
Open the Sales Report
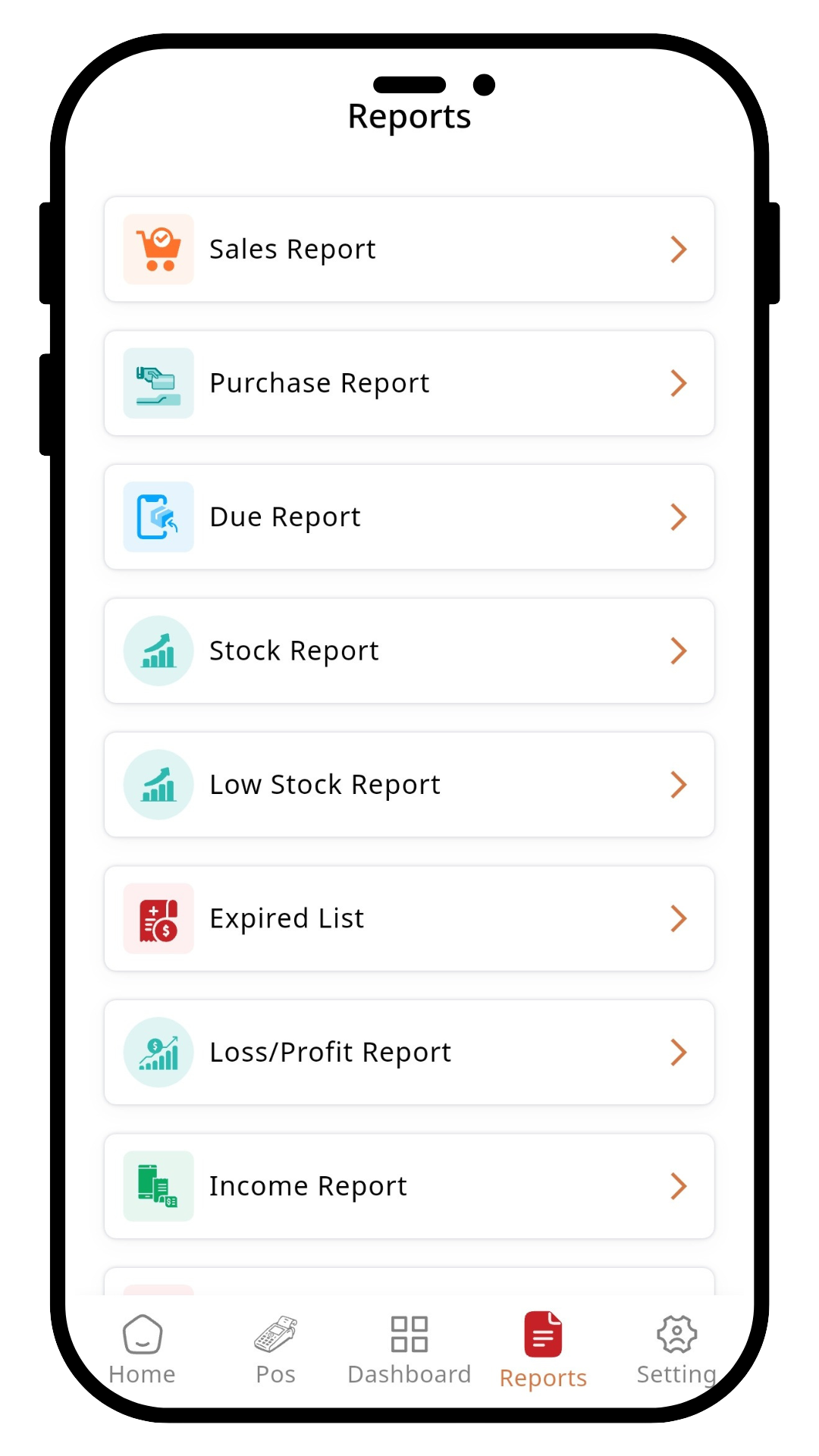click(409, 249)
